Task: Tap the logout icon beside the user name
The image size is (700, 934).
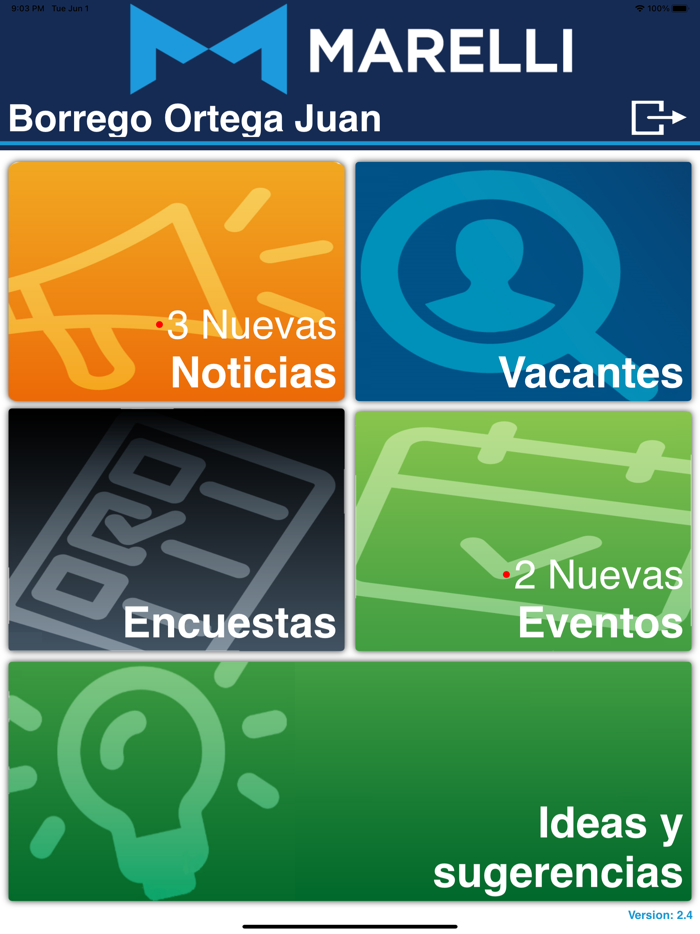Action: [657, 118]
